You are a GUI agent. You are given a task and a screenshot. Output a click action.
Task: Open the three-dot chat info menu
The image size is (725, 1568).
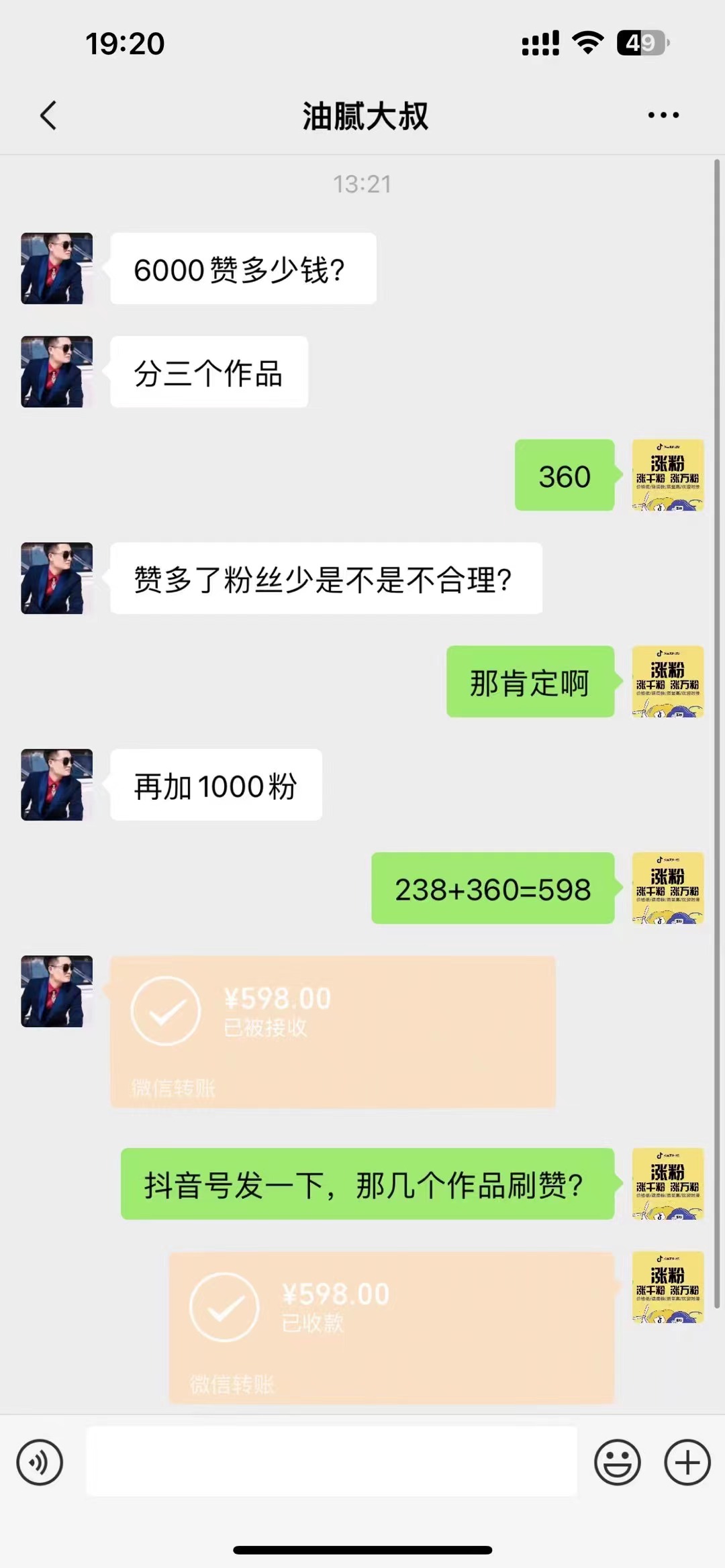[663, 115]
